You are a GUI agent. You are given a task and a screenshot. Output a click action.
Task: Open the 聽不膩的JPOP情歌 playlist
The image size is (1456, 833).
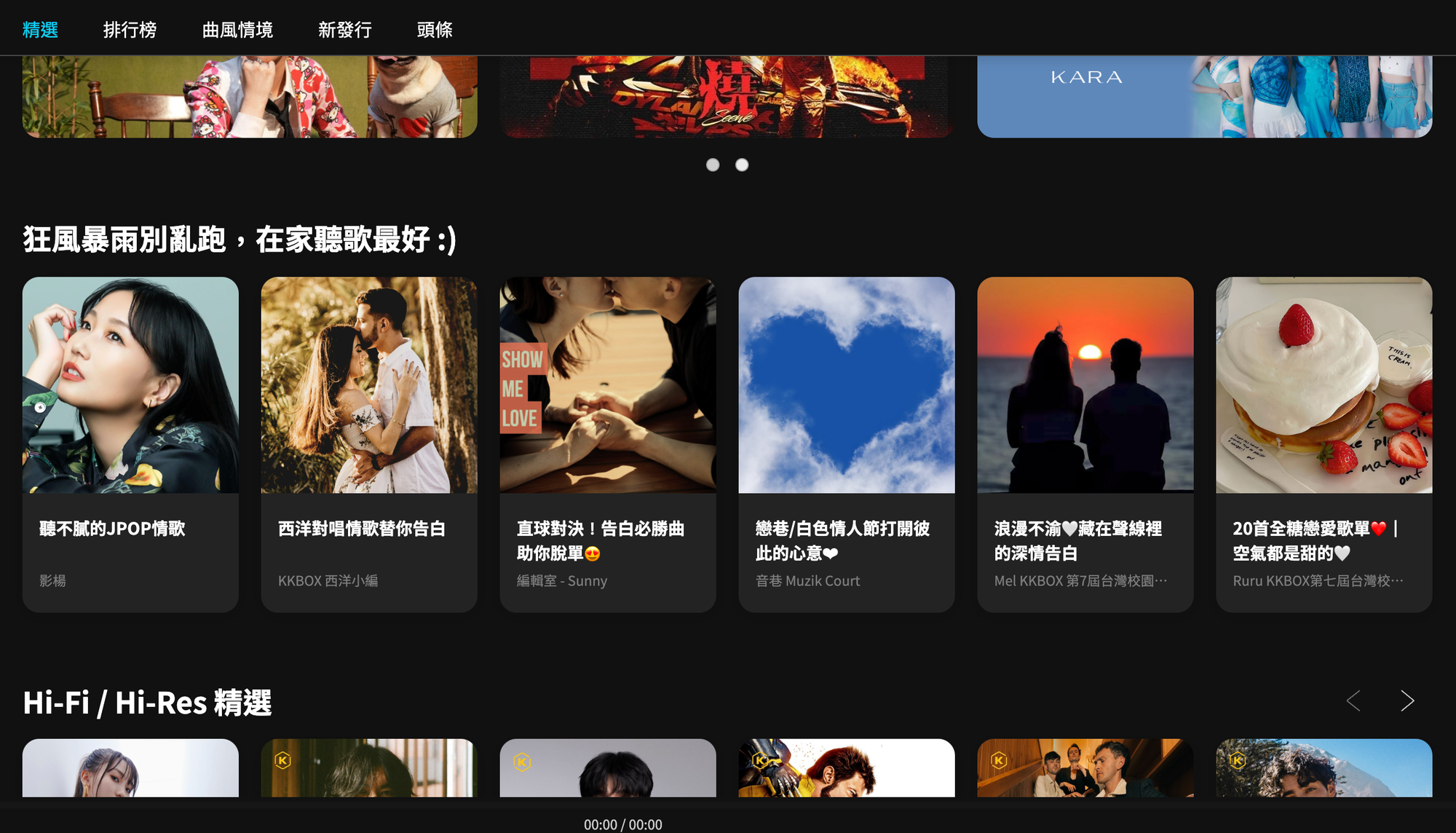(x=130, y=443)
